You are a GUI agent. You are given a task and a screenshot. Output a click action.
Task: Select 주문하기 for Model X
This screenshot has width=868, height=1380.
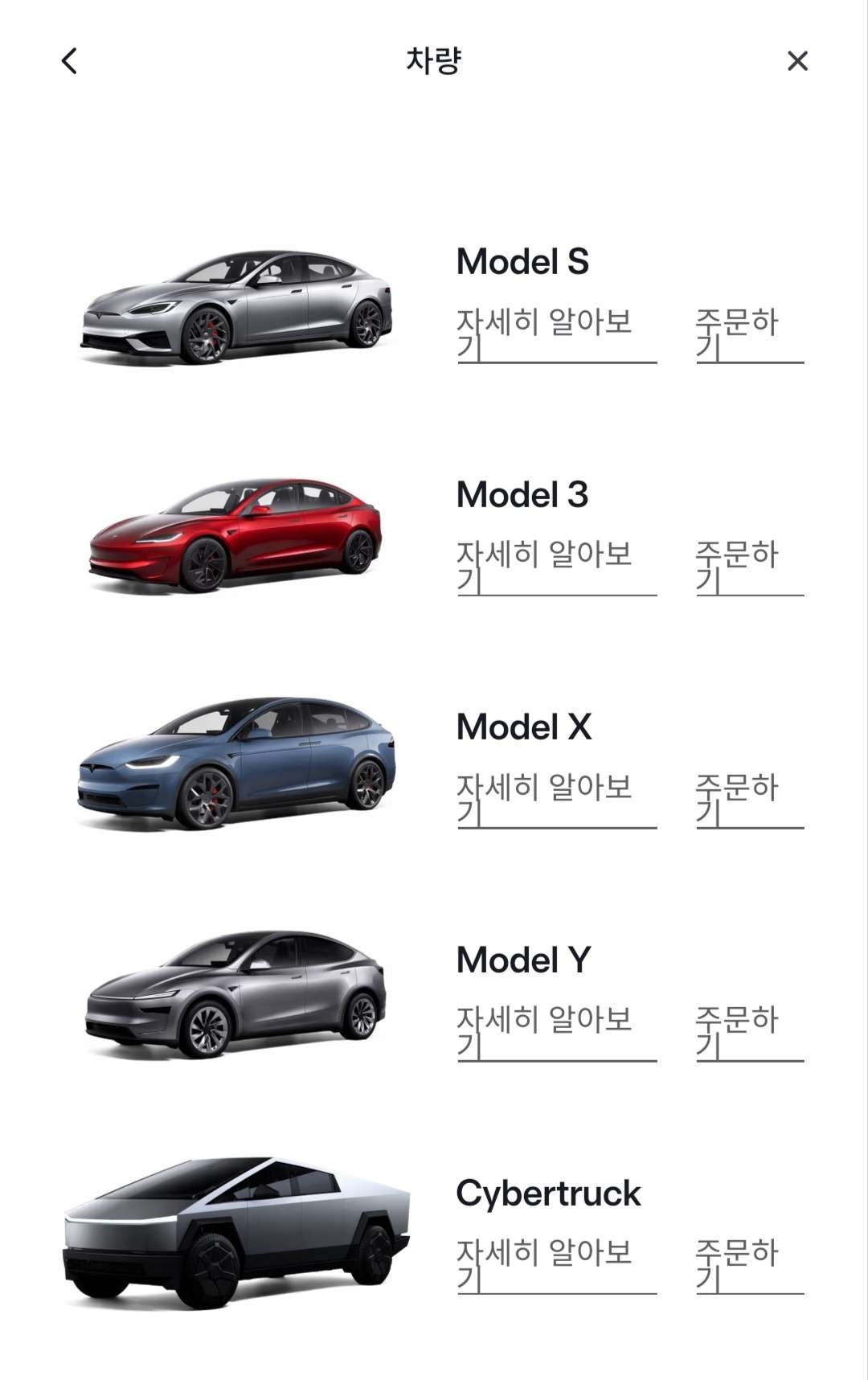click(749, 800)
